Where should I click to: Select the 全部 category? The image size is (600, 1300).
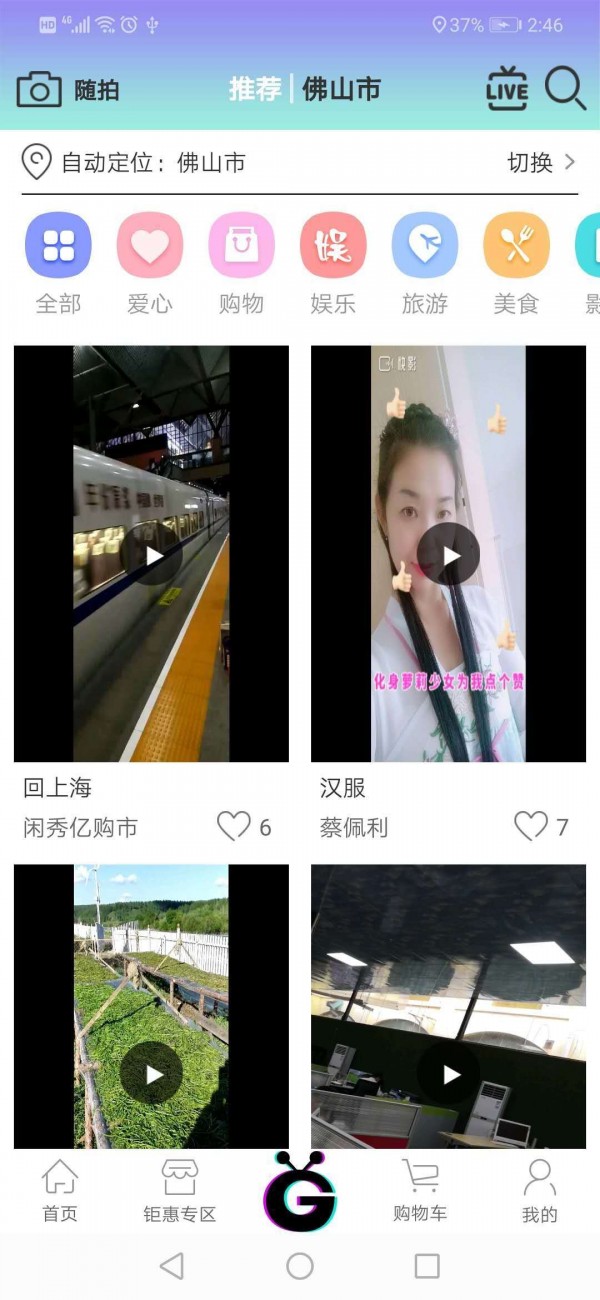click(x=58, y=246)
